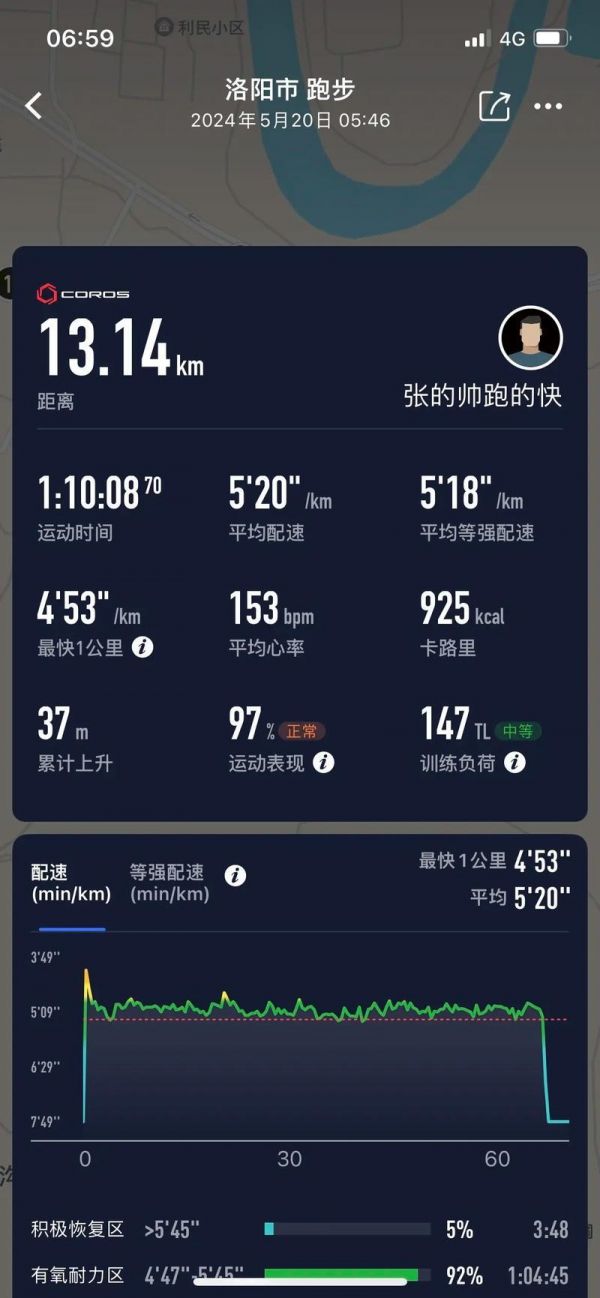
Task: Switch to the 等强配速 chart tab
Action: pos(168,883)
